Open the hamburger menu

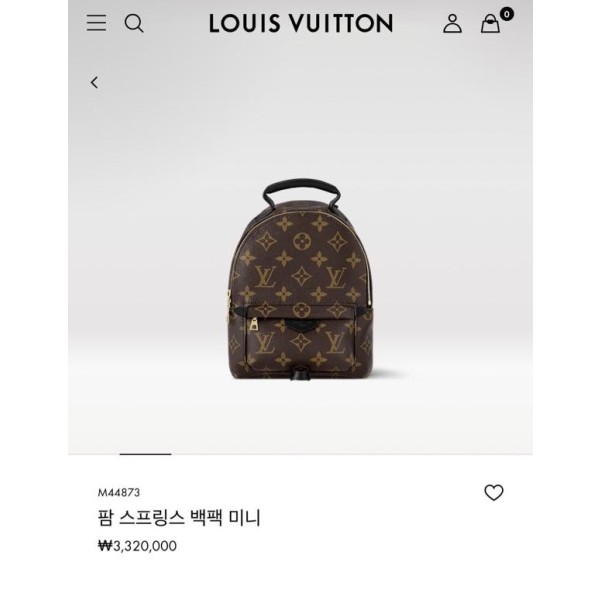click(x=96, y=23)
